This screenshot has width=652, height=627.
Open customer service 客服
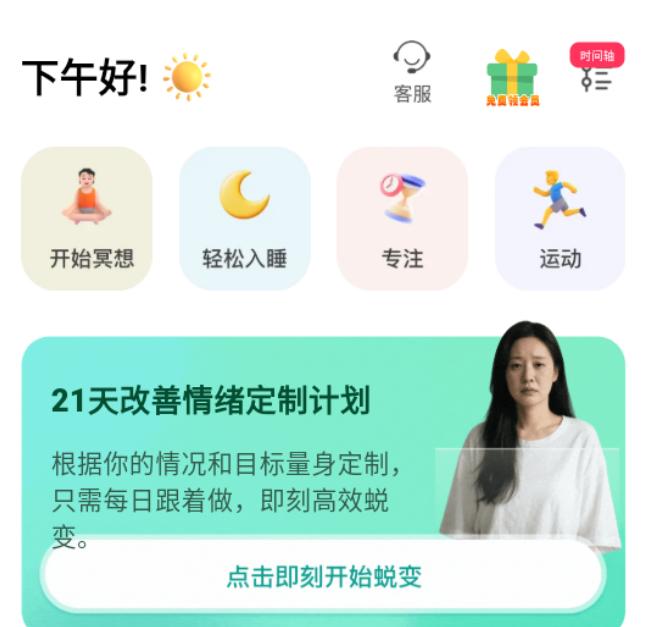[x=412, y=72]
